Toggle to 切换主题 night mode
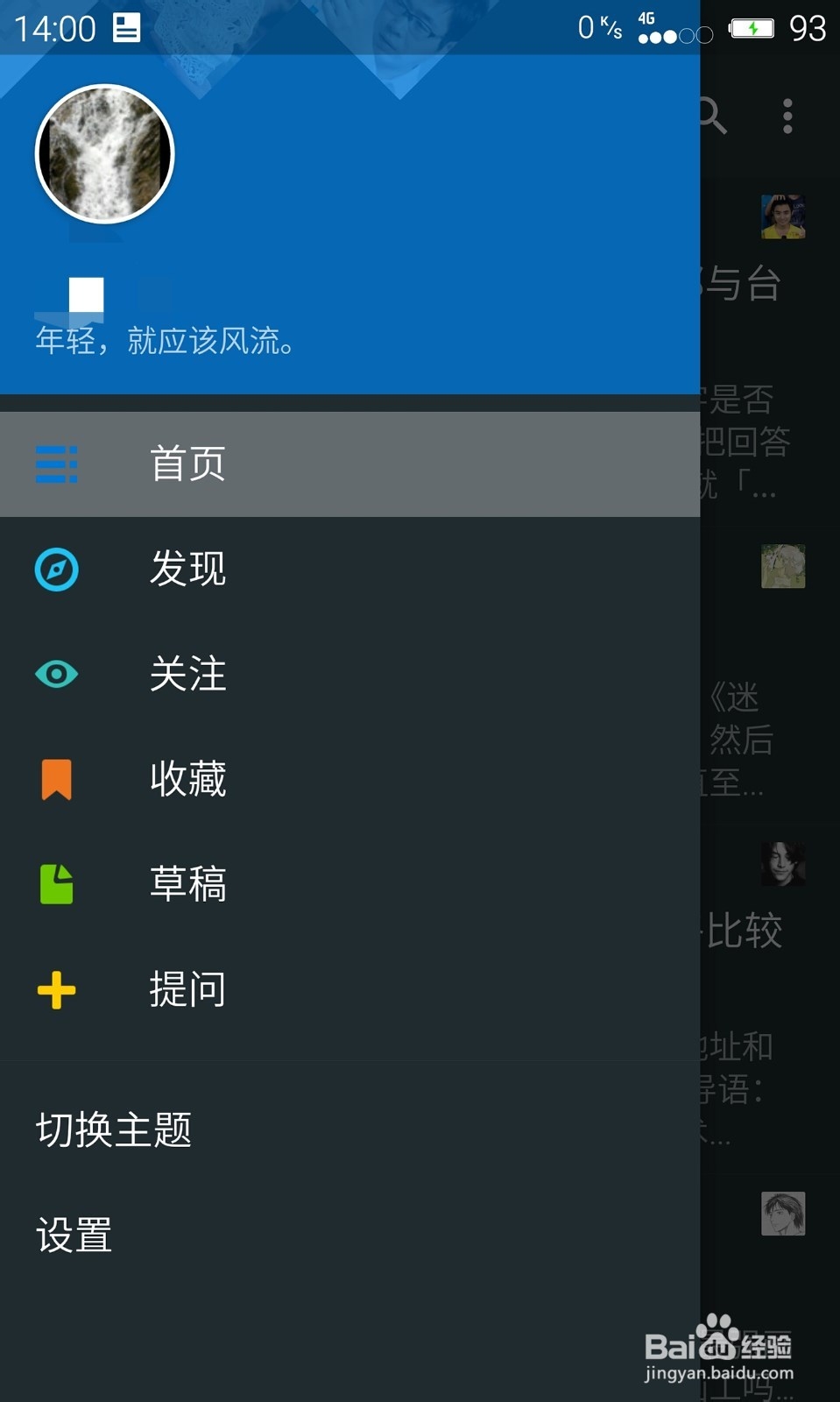 (112, 1130)
